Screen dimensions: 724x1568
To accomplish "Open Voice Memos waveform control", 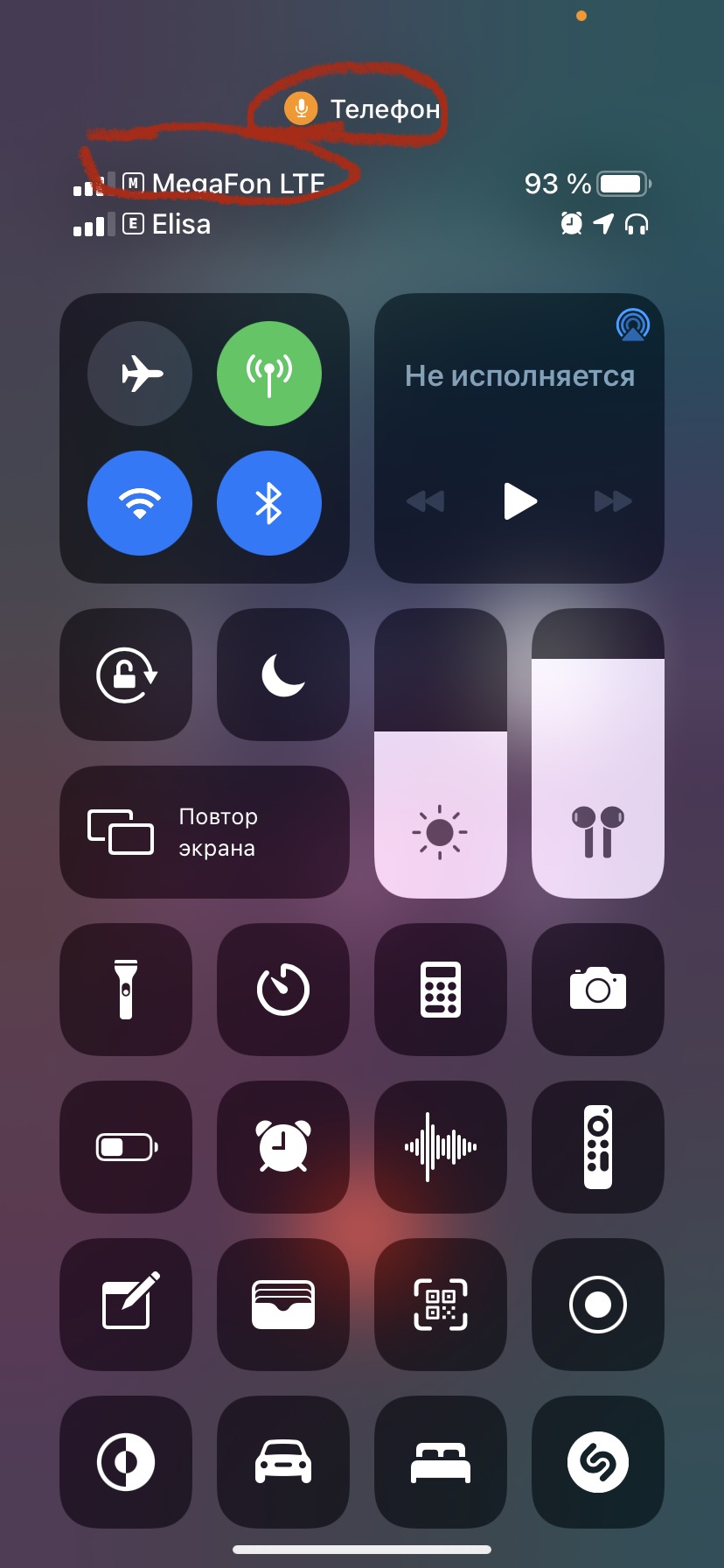I will point(441,1147).
